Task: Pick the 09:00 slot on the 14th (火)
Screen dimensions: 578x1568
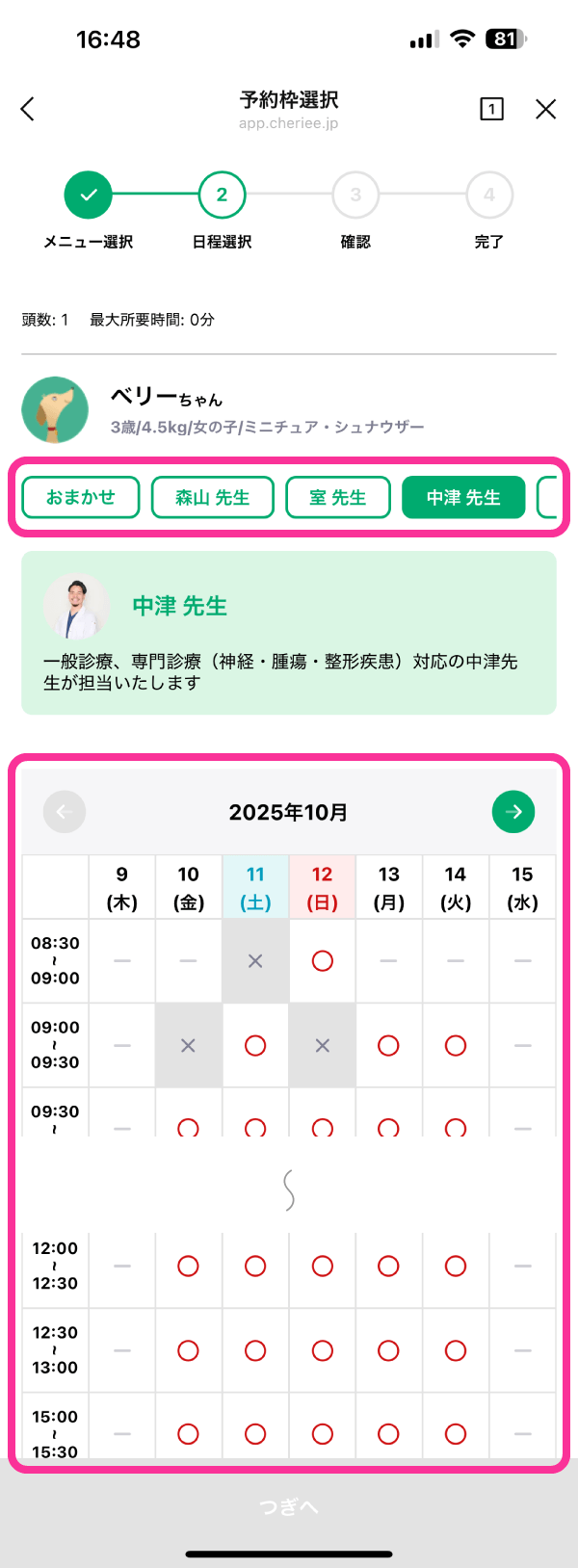Action: pos(456,1046)
